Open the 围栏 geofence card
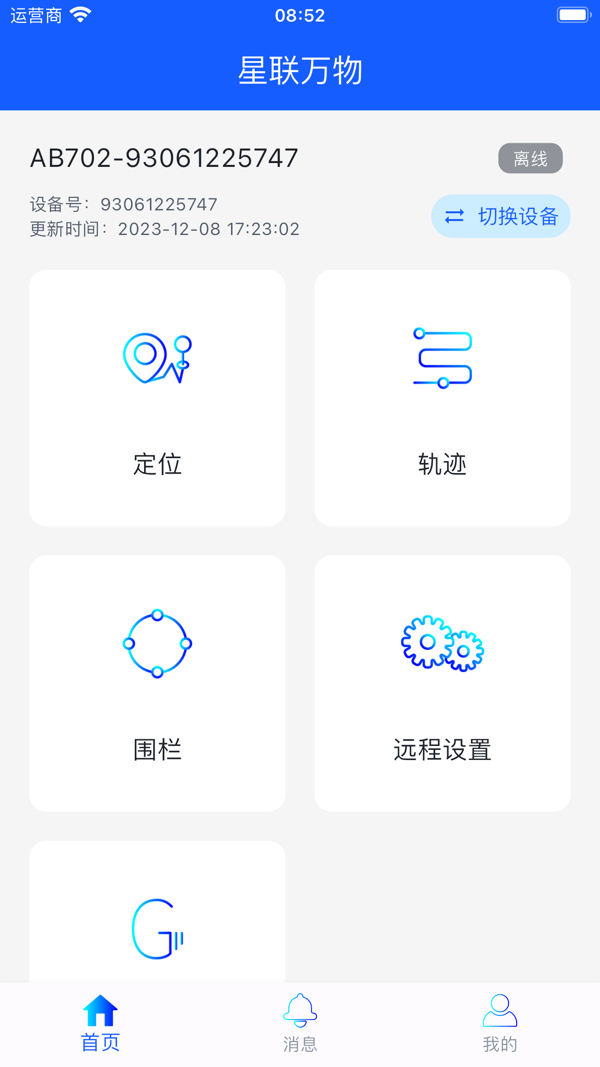The height and width of the screenshot is (1067, 600). pyautogui.click(x=157, y=683)
